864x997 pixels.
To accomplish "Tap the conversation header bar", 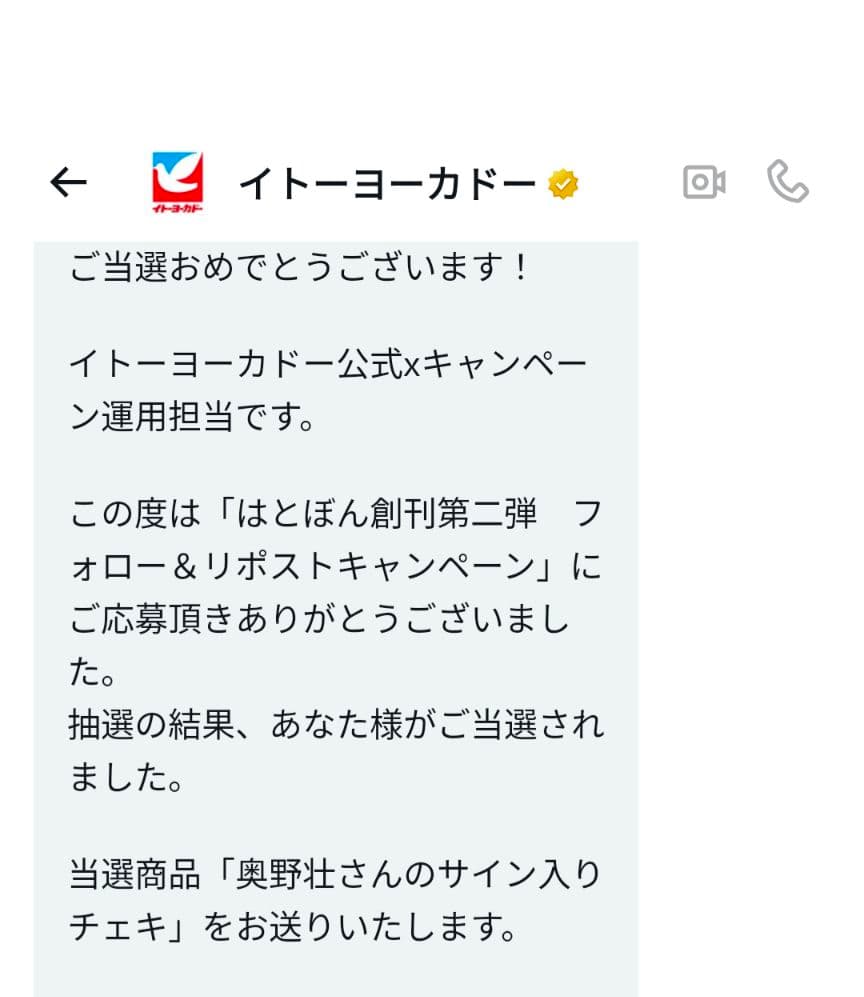I will tap(430, 182).
